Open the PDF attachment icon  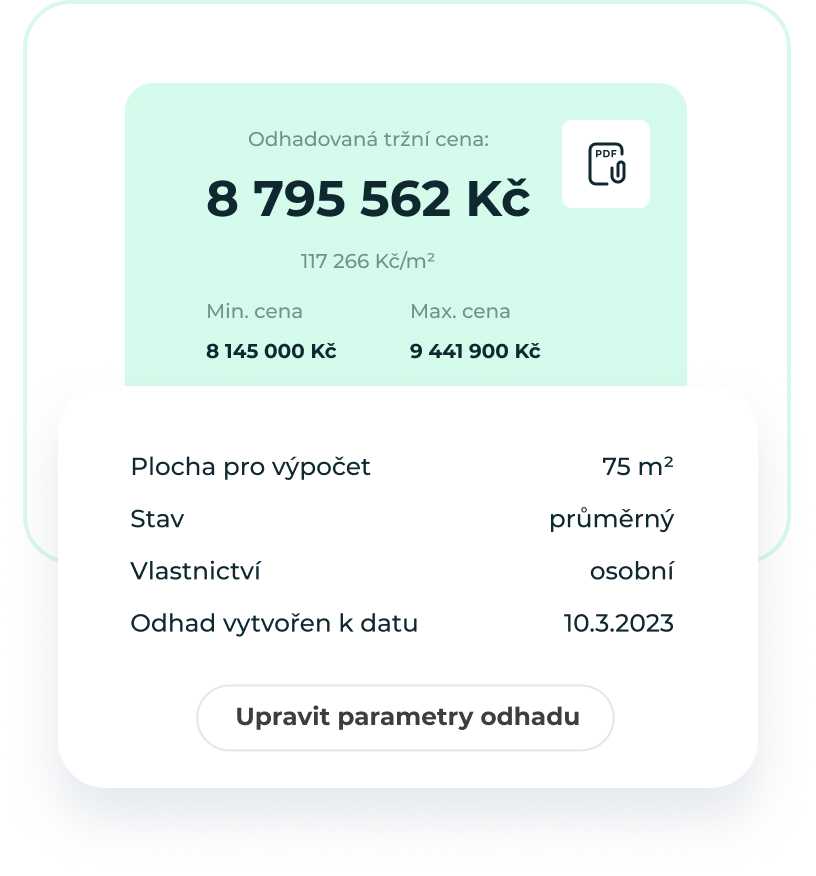[606, 164]
